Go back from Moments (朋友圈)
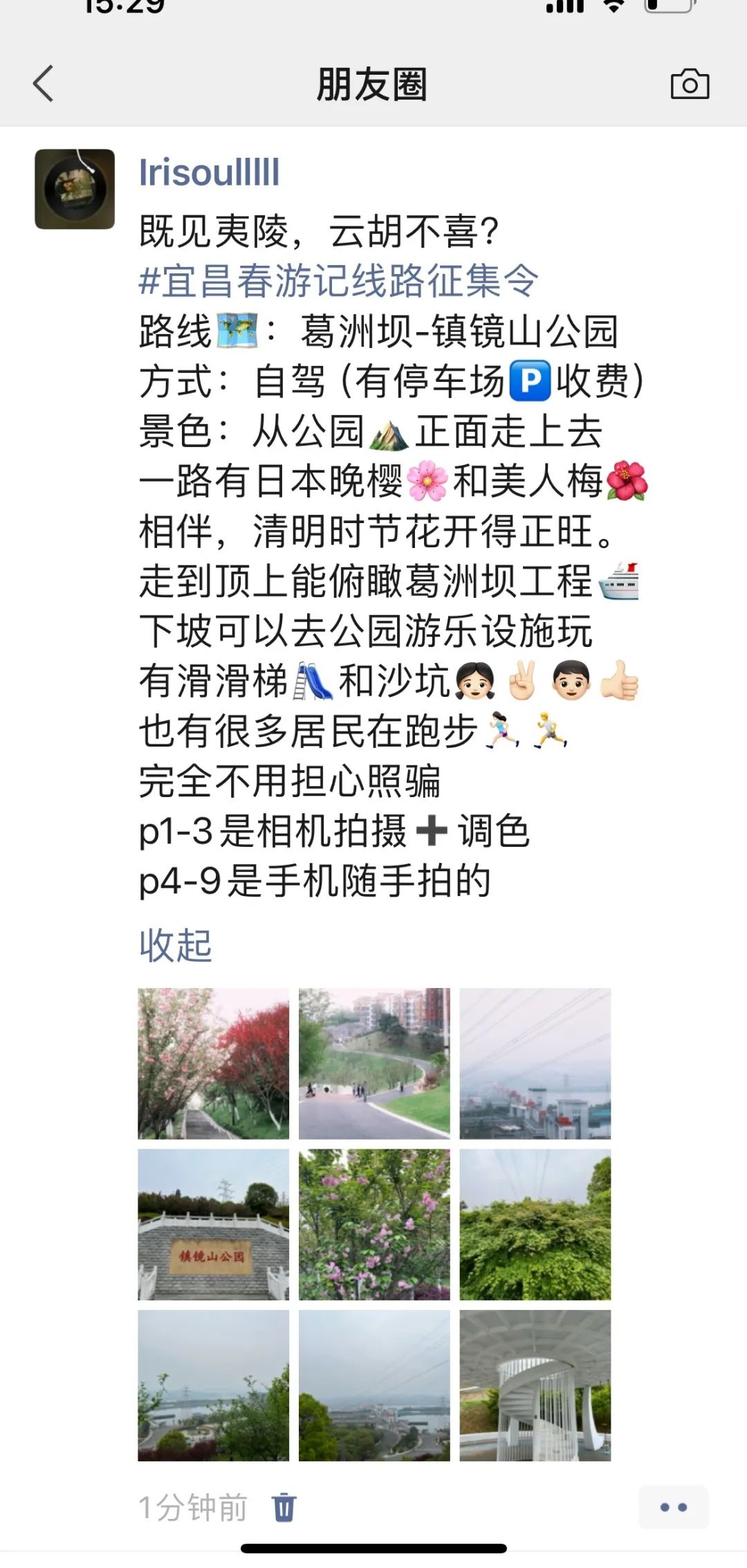This screenshot has width=747, height=1568. click(43, 84)
